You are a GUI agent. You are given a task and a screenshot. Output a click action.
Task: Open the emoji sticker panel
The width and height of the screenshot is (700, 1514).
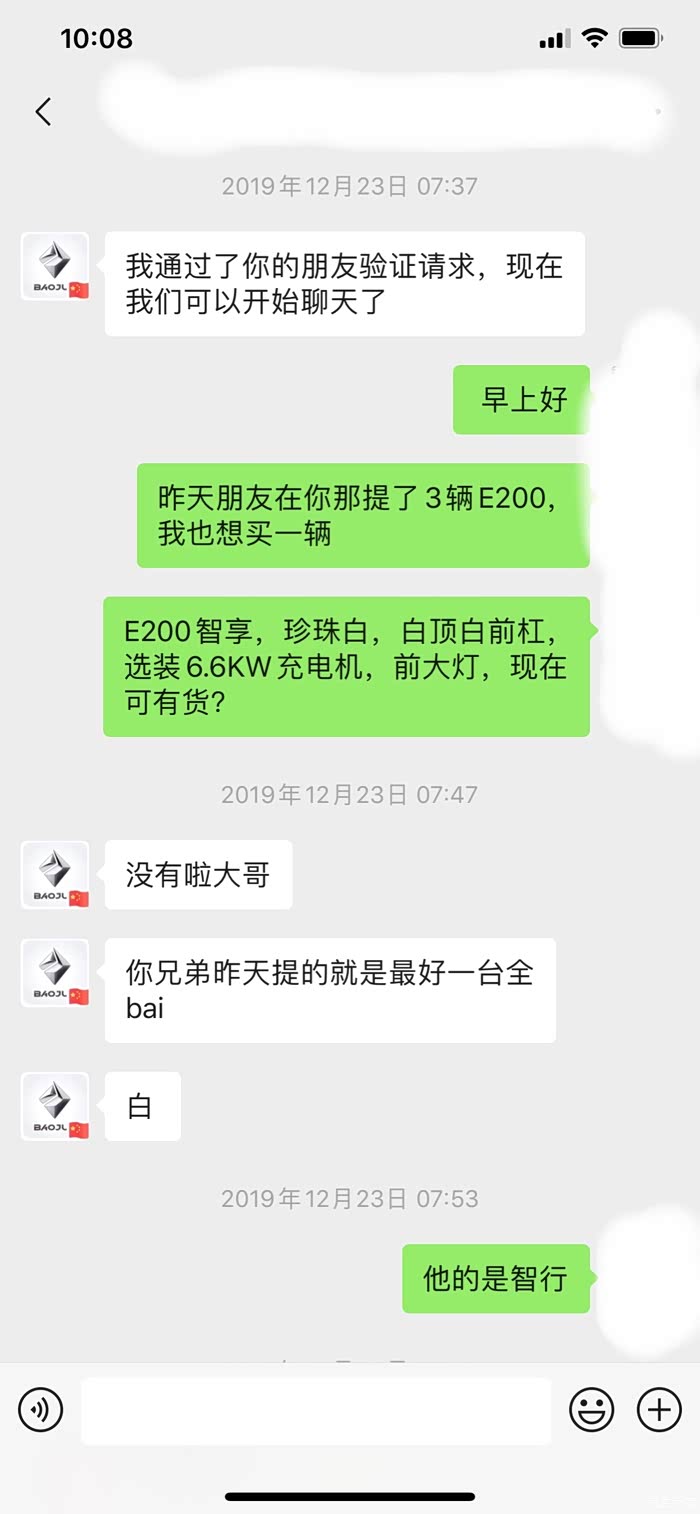click(592, 1410)
